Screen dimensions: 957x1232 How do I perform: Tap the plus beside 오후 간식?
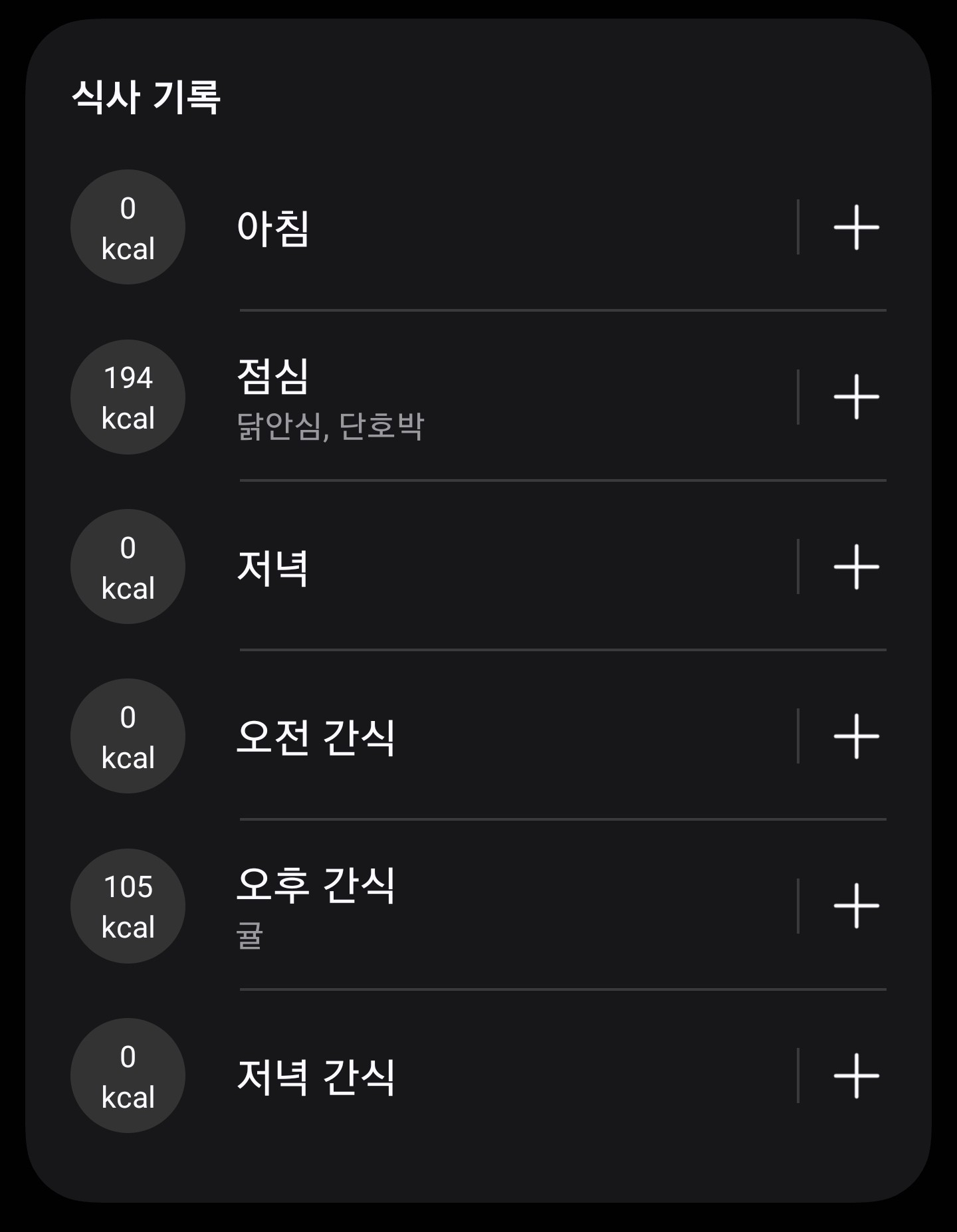point(856,906)
